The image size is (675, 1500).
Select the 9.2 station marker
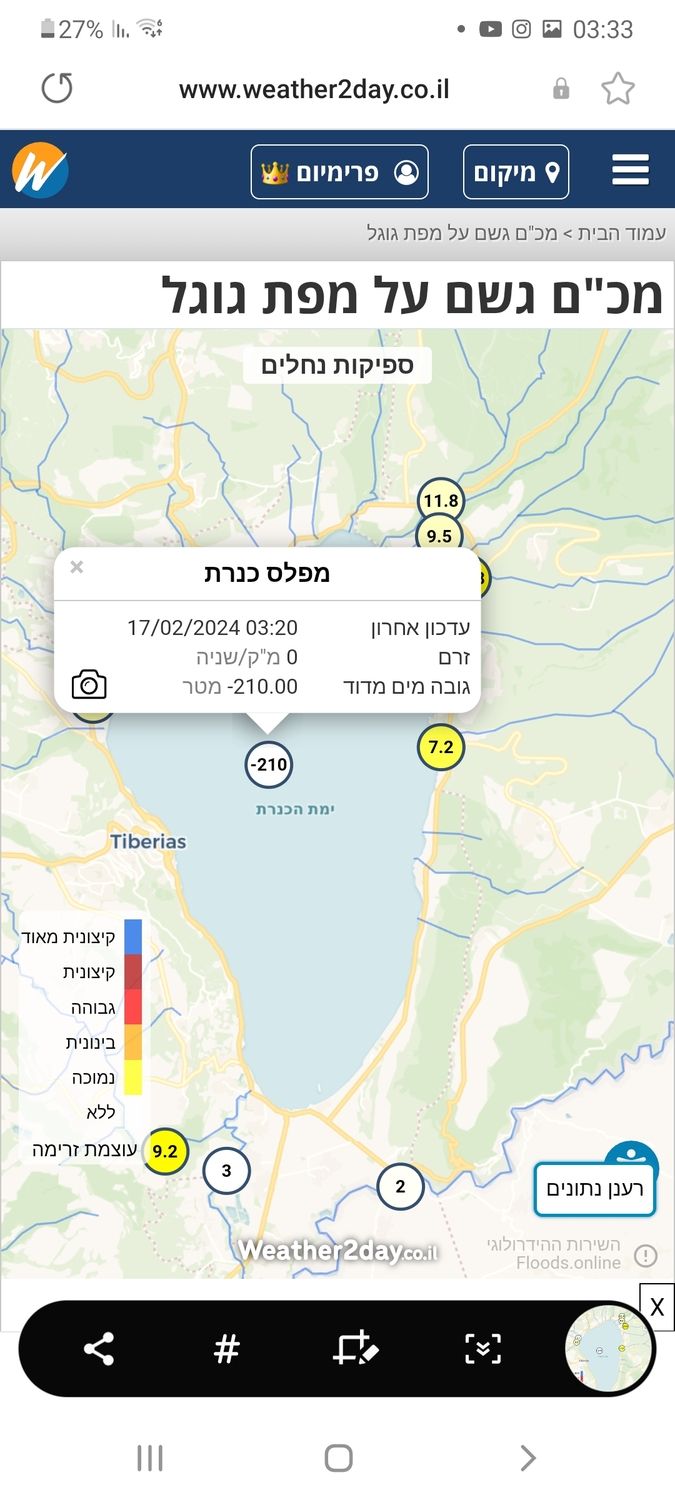pyautogui.click(x=165, y=1151)
